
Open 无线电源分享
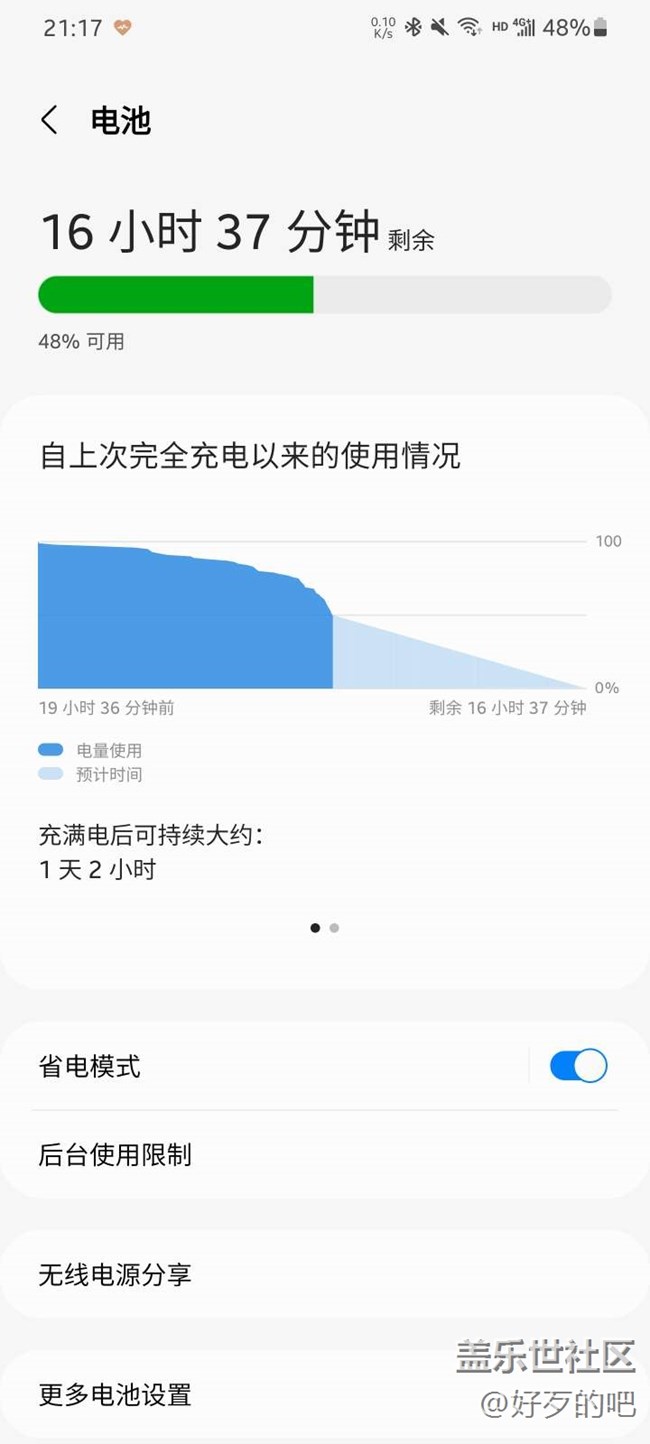pyautogui.click(x=325, y=1274)
